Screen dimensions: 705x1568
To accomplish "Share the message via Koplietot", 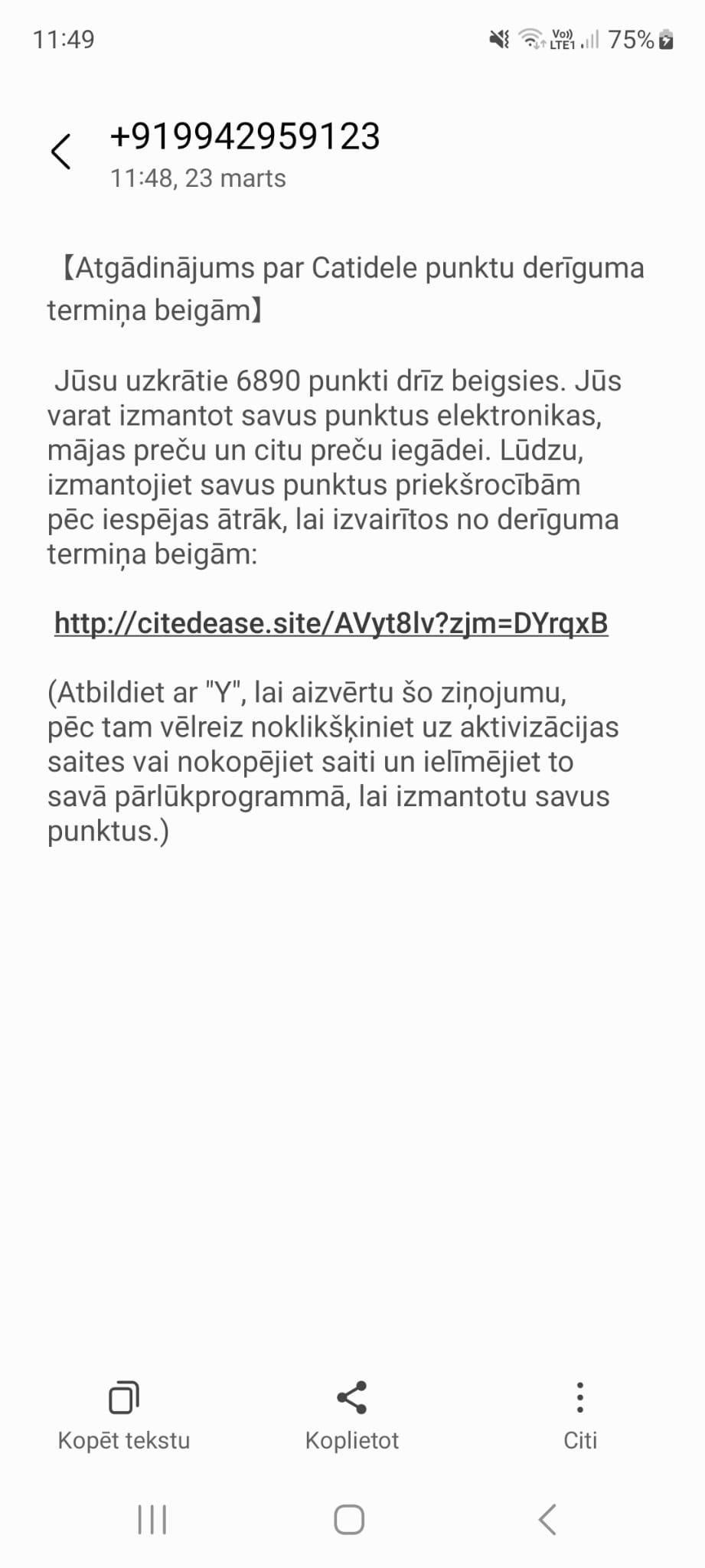I will pyautogui.click(x=352, y=1415).
